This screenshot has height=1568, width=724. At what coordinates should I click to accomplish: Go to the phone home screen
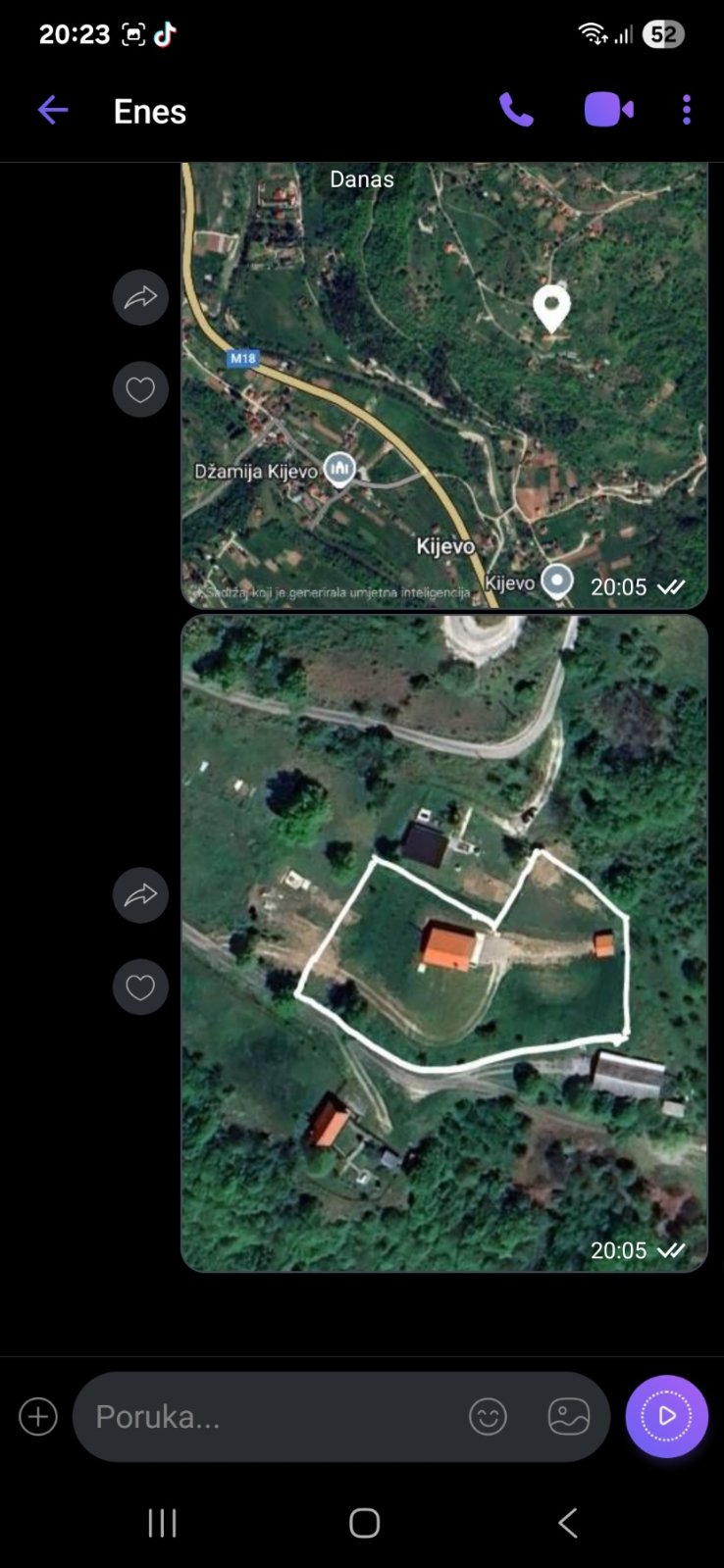pos(364,1523)
